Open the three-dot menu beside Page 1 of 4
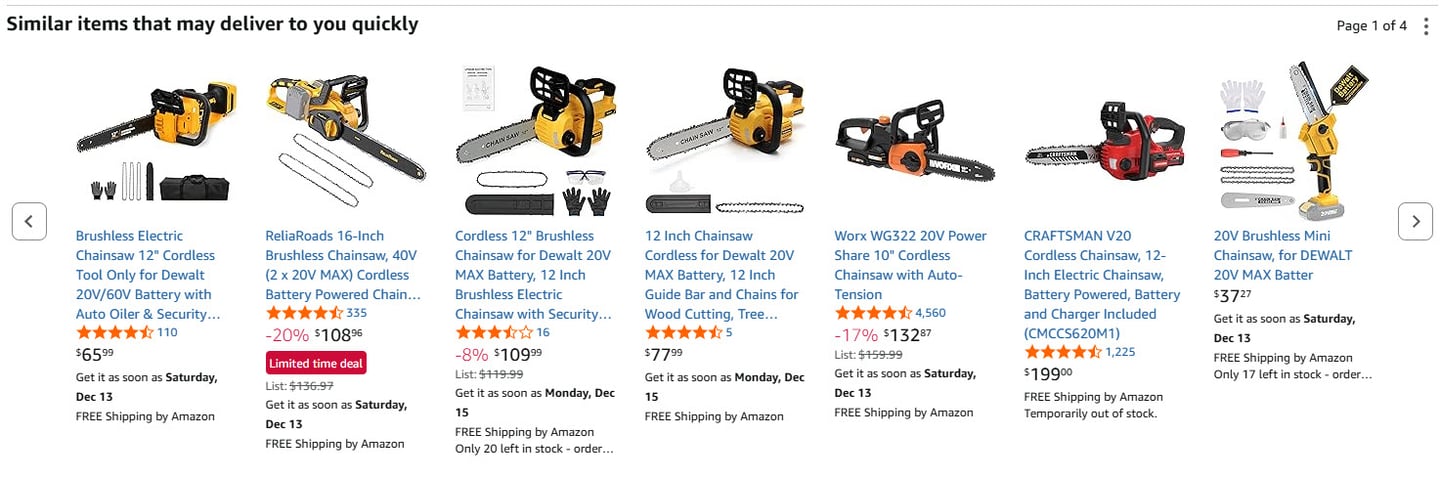Screen dimensions: 1440x478 click(1426, 26)
